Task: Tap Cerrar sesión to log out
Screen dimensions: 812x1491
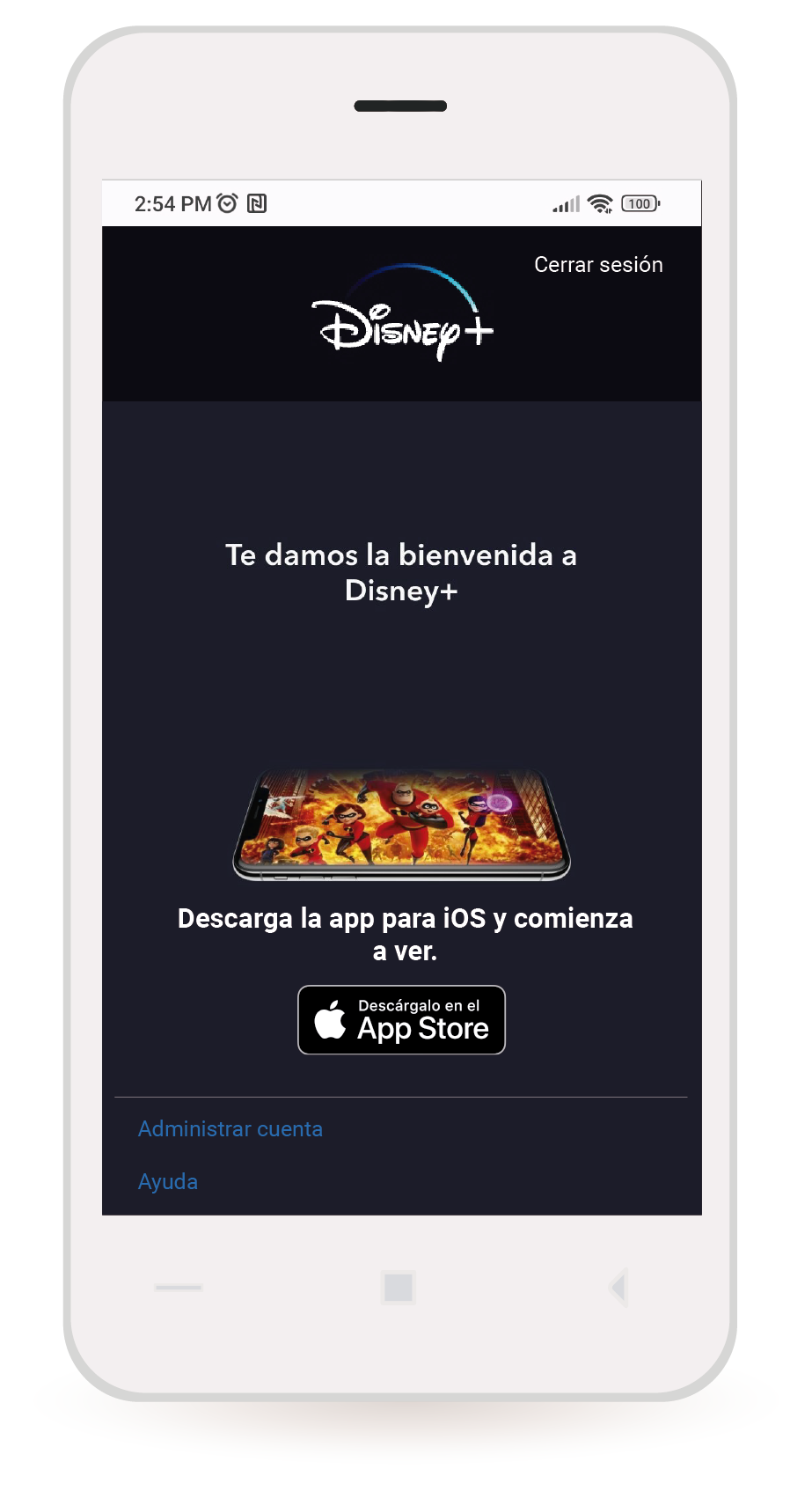Action: 598,265
